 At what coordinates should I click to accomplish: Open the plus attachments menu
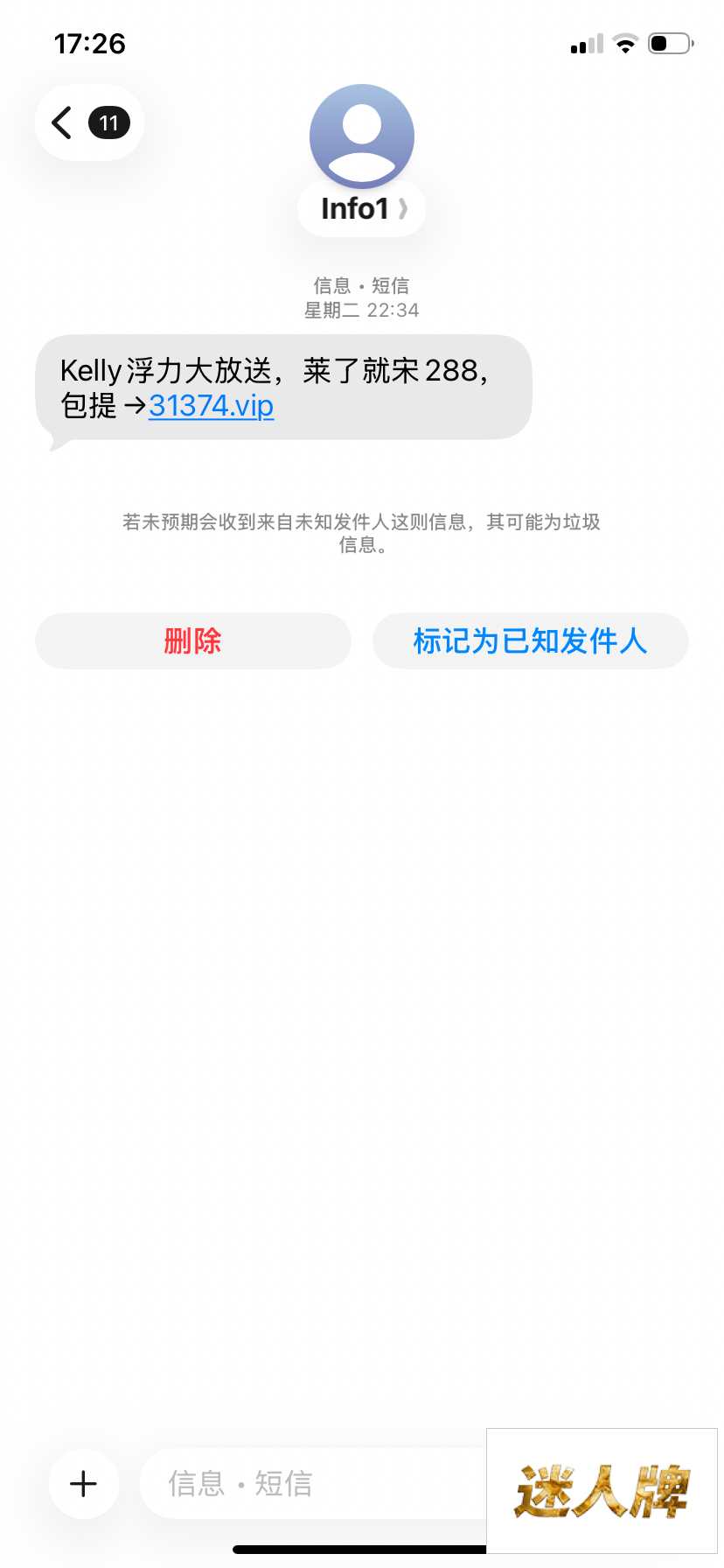point(84,1484)
